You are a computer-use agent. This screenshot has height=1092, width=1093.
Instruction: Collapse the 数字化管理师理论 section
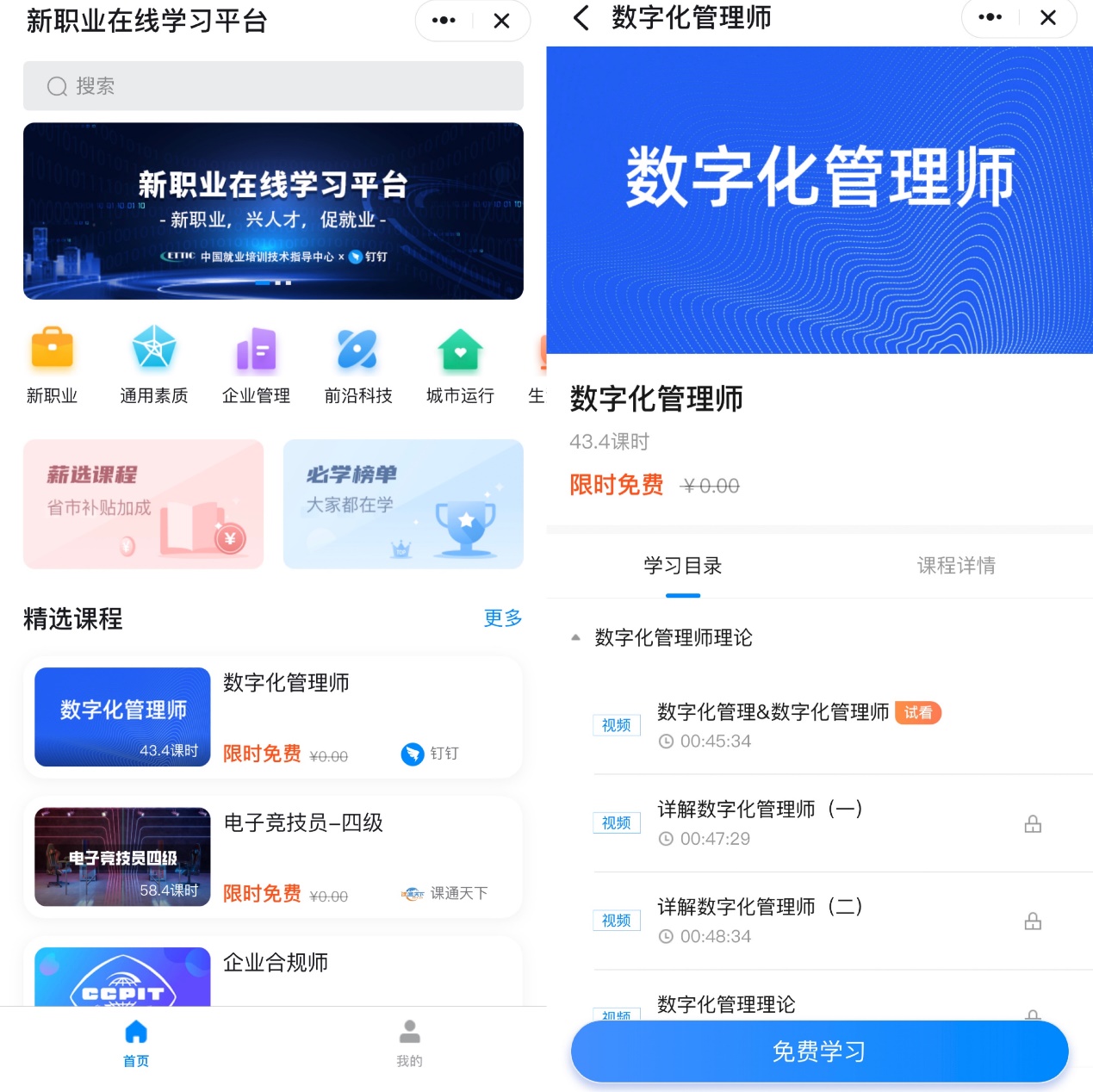(575, 638)
